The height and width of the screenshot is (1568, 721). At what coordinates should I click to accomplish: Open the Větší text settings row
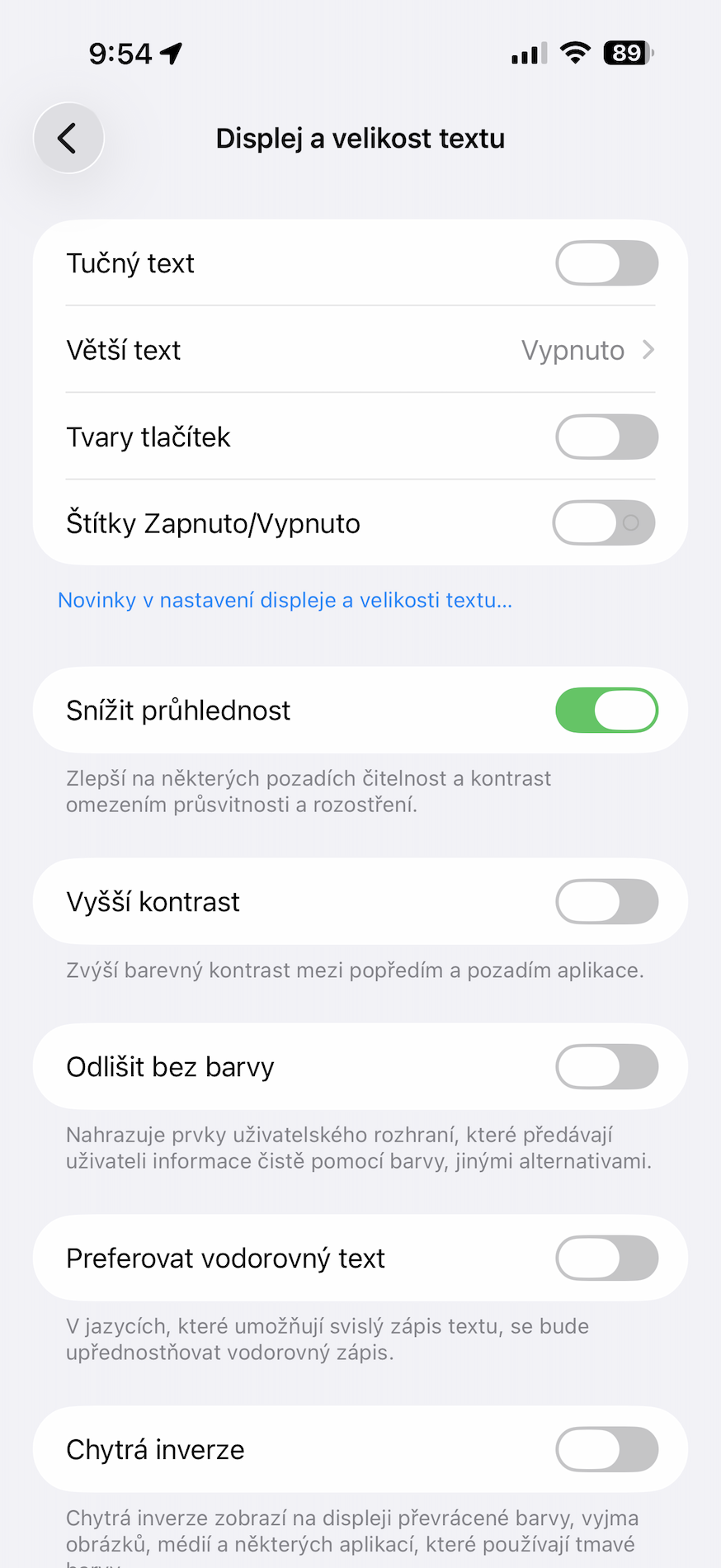pyautogui.click(x=360, y=350)
